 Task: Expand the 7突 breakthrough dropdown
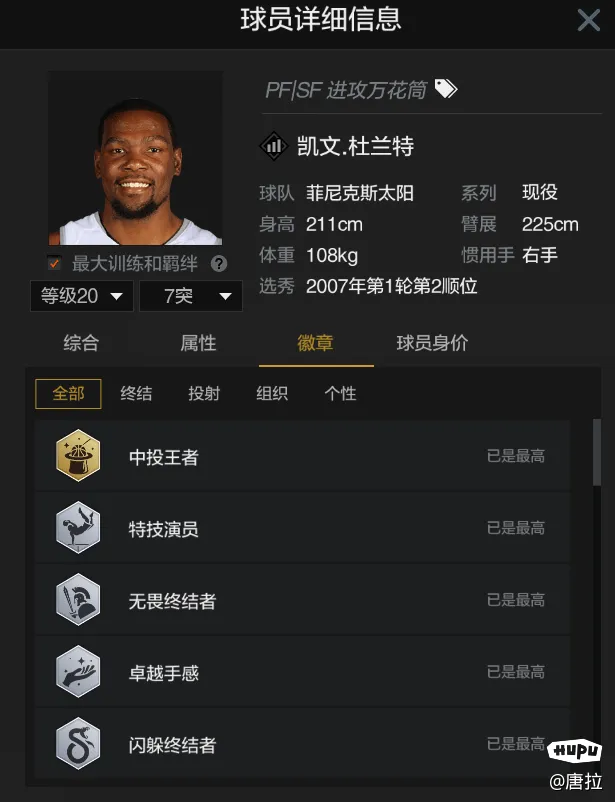pos(190,296)
